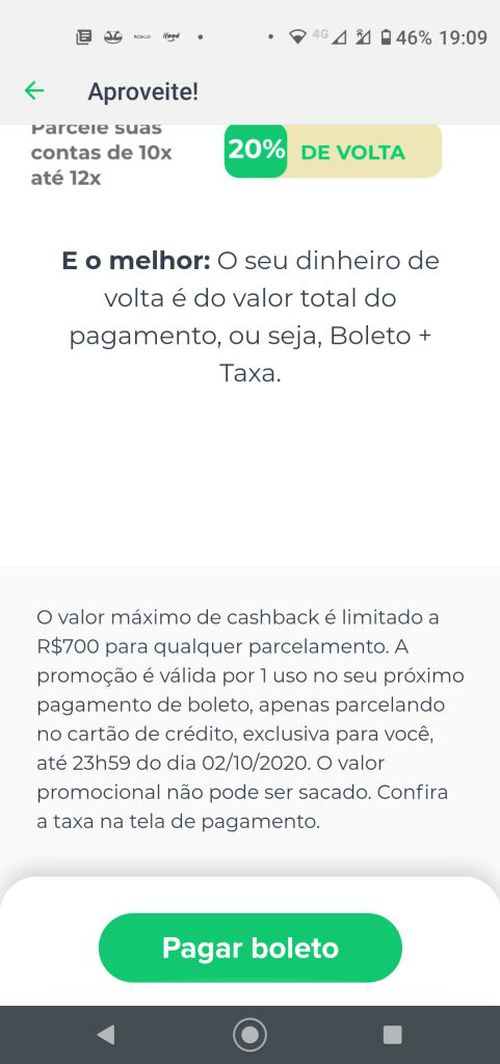500x1064 pixels.
Task: Go to the home screen
Action: (250, 1035)
